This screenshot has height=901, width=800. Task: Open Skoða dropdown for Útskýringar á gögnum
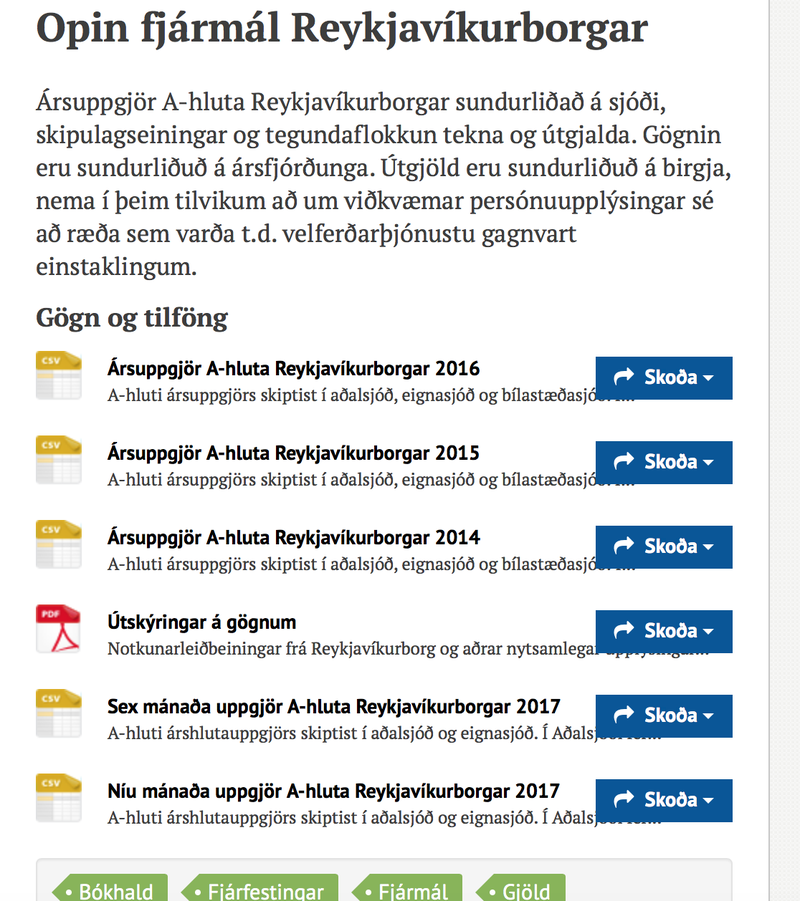point(664,631)
